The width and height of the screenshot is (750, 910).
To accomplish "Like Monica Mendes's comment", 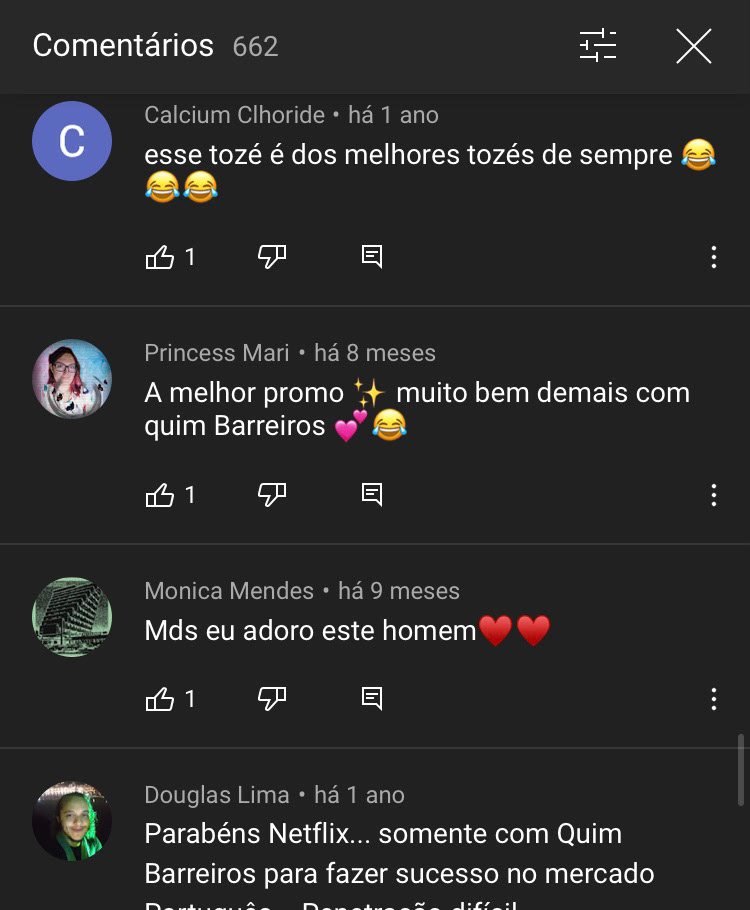I will [x=160, y=699].
